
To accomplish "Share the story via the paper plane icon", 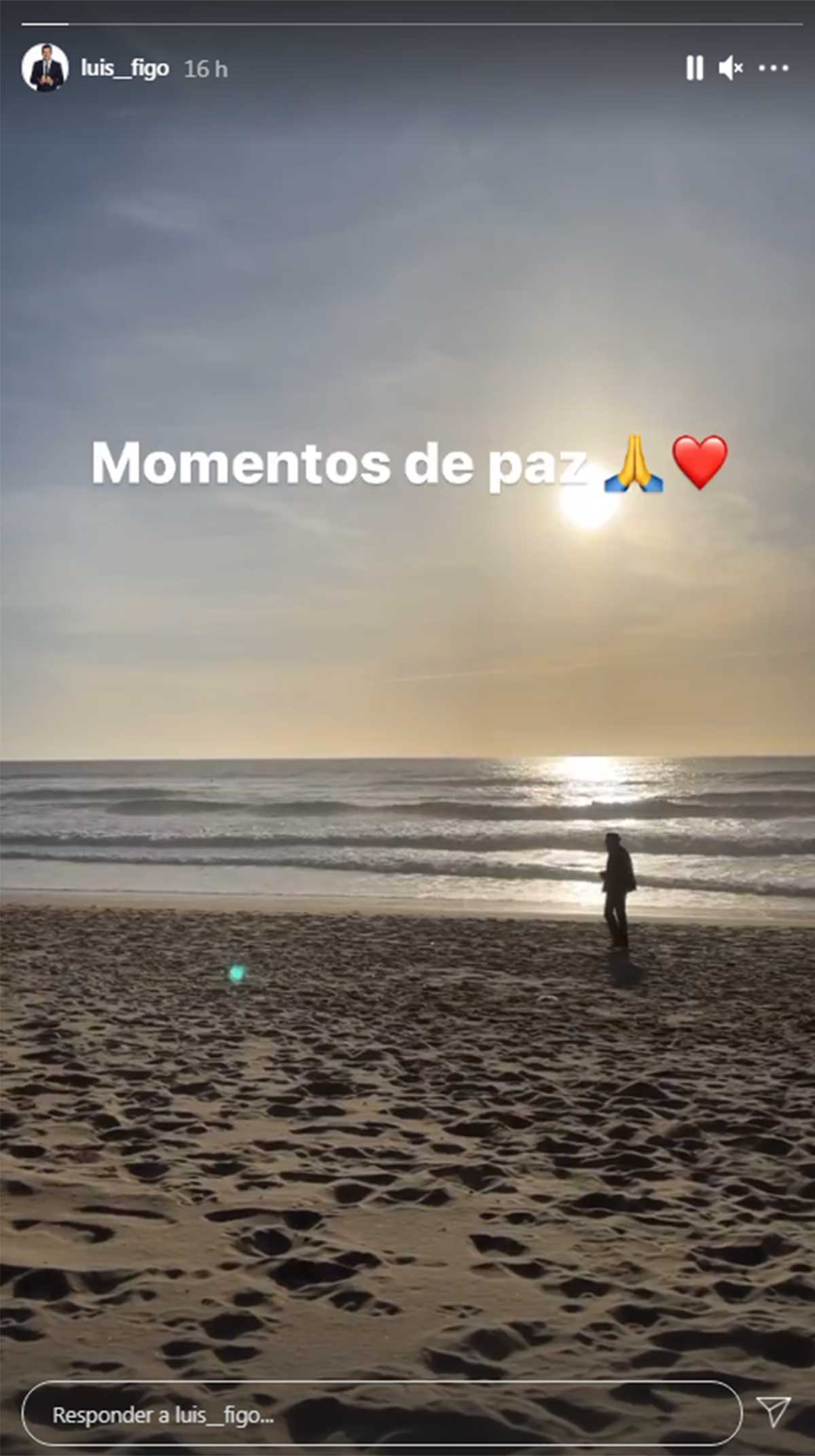I will pos(774,1413).
